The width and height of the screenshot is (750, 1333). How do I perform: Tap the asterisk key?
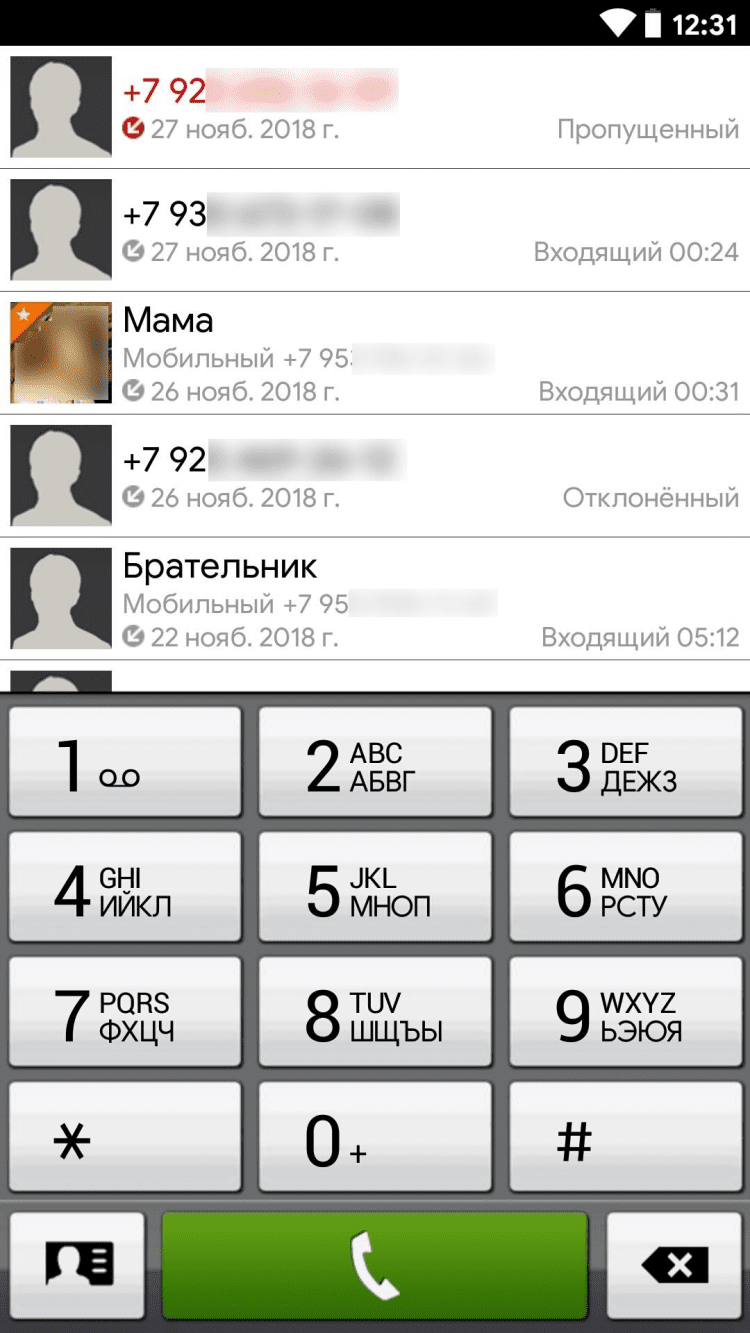tap(125, 1140)
